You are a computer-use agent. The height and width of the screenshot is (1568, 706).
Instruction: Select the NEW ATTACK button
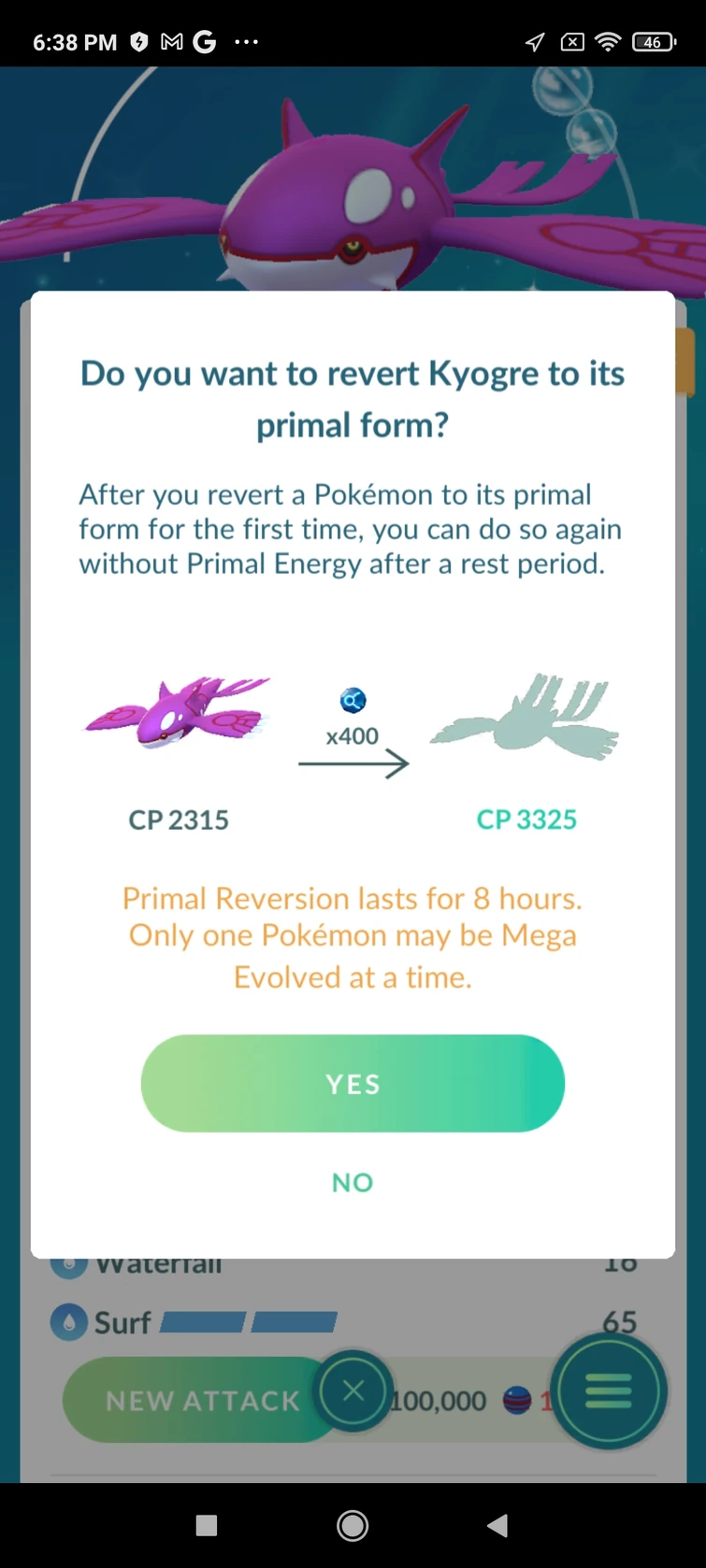click(x=202, y=1400)
